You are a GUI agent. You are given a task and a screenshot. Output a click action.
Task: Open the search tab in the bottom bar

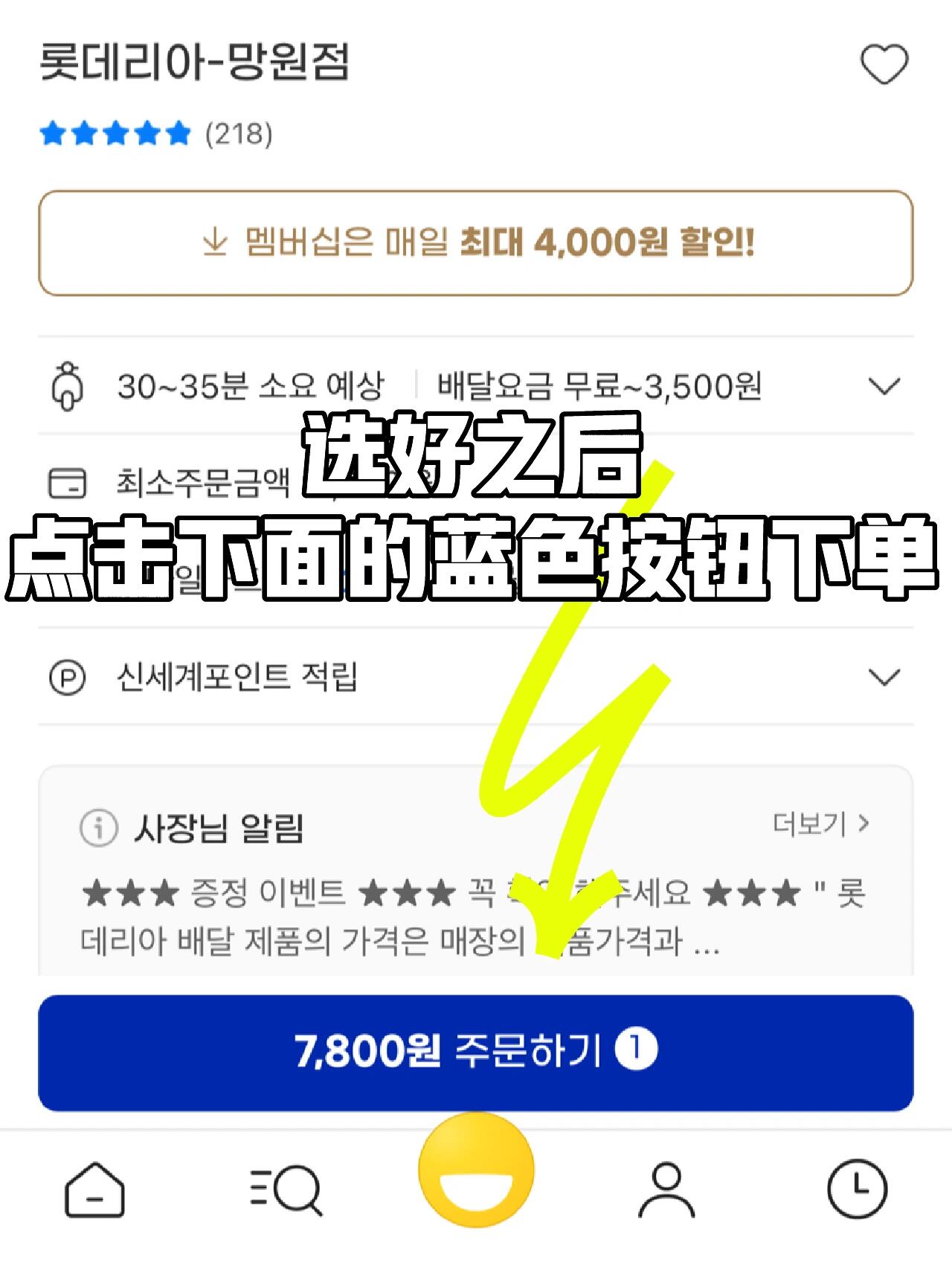pyautogui.click(x=286, y=1189)
